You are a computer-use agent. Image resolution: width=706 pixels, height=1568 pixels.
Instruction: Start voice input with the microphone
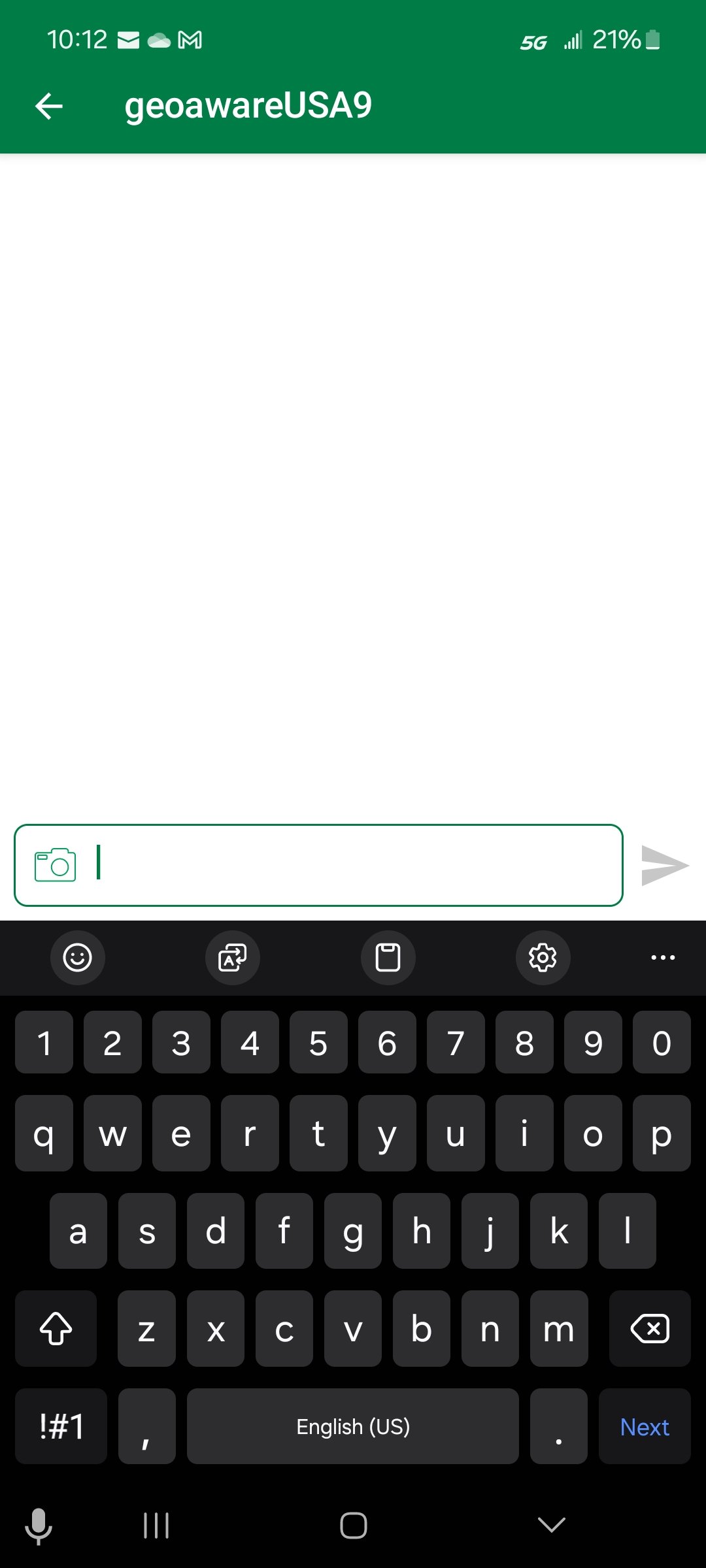coord(39,1526)
